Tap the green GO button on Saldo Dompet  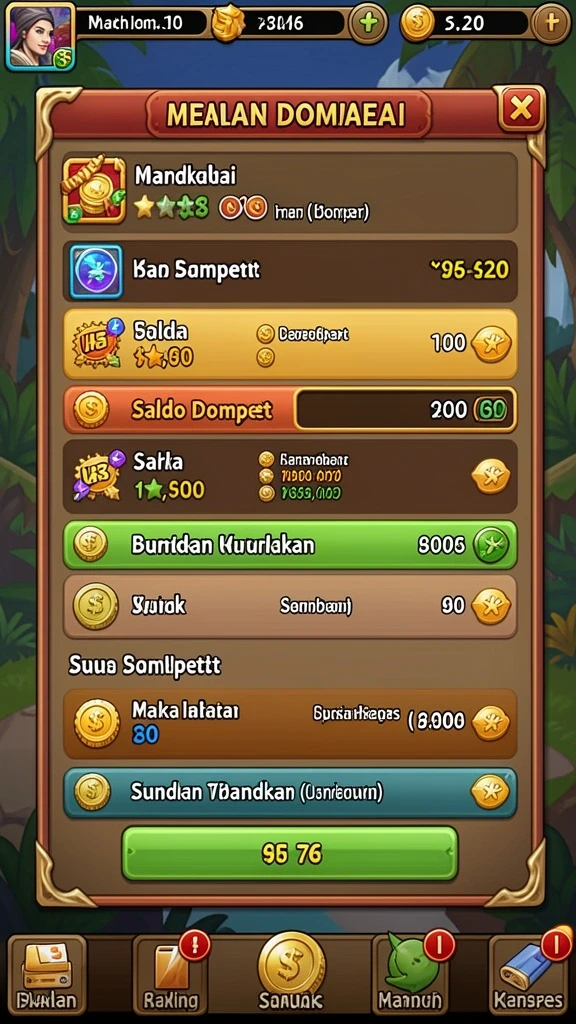[492, 410]
